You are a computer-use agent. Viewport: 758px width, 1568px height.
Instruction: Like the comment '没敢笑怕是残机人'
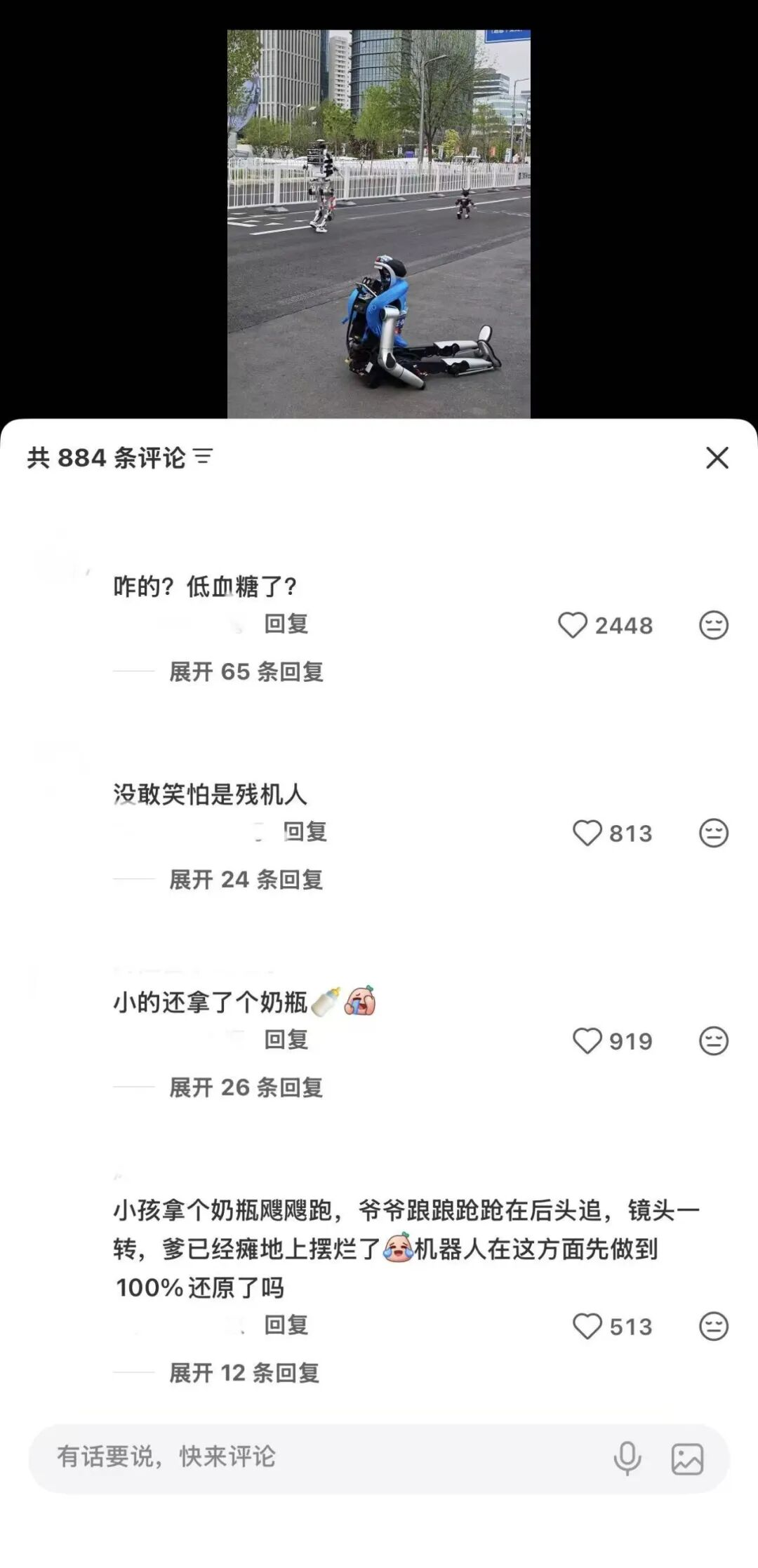[x=587, y=833]
